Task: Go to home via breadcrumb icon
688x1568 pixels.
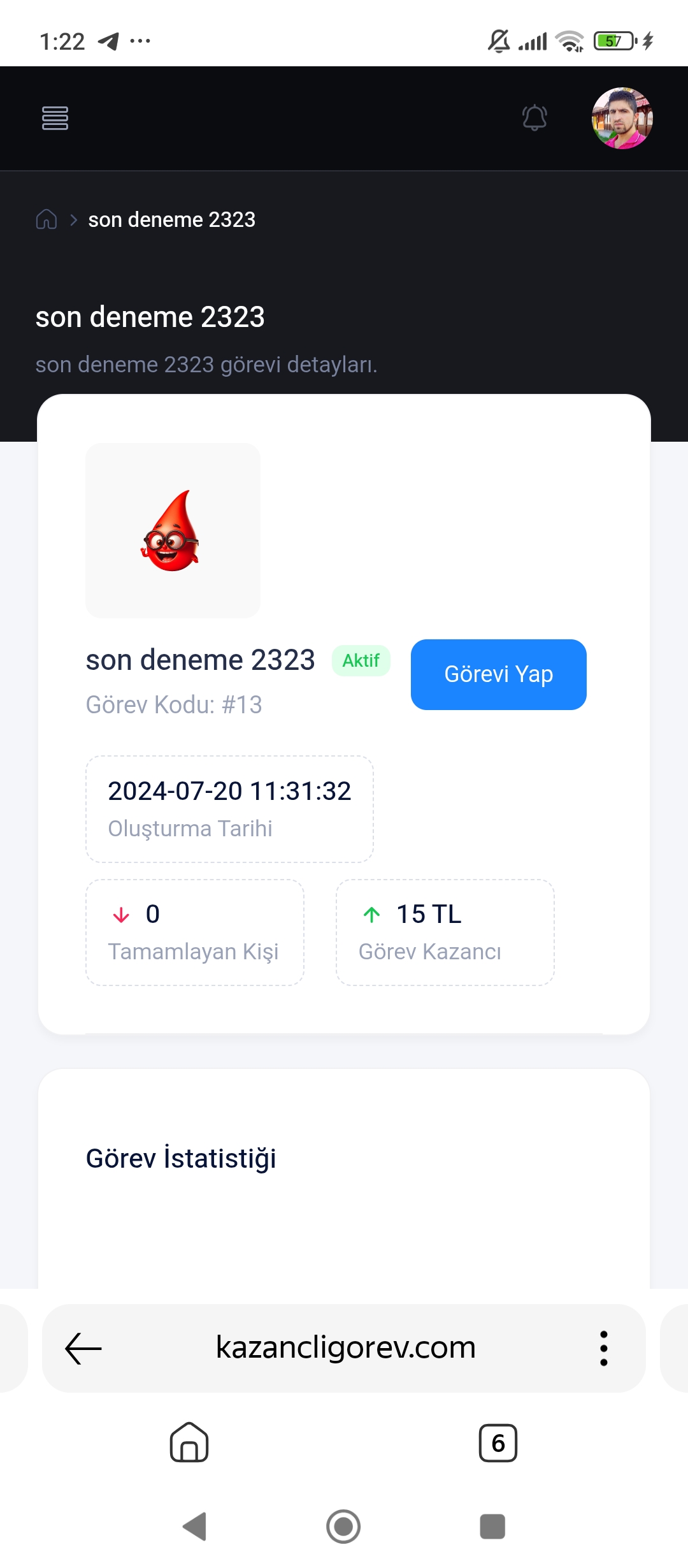Action: point(47,219)
